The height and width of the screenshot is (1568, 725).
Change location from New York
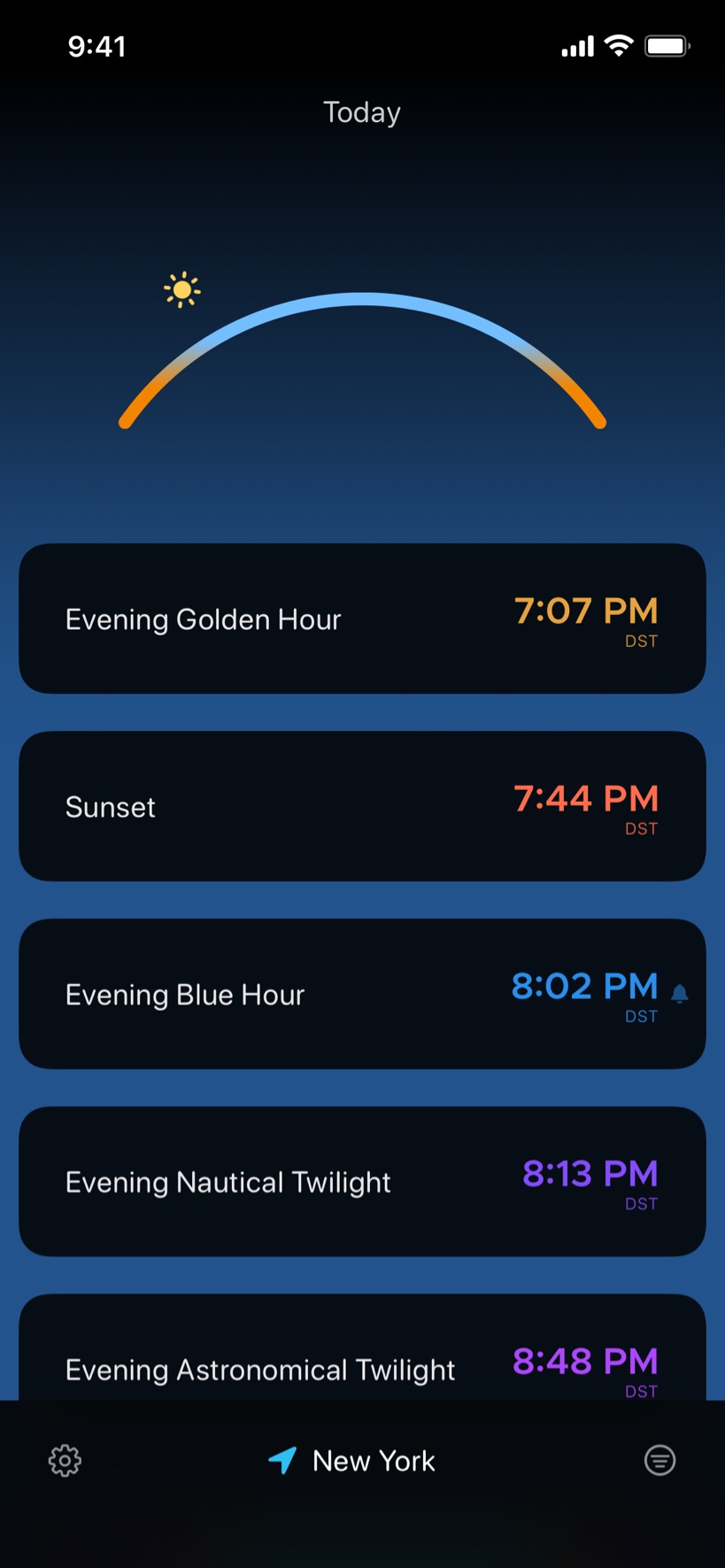(352, 1461)
